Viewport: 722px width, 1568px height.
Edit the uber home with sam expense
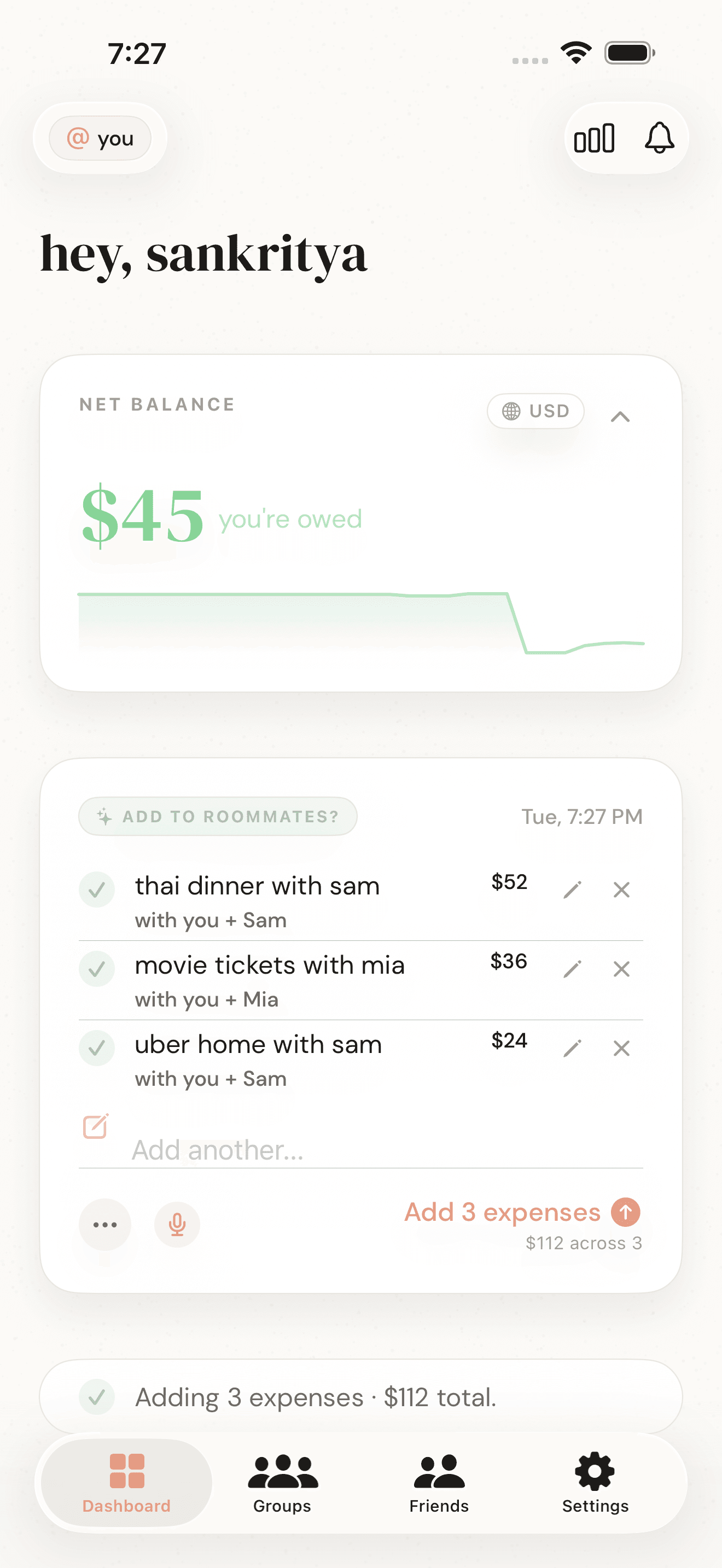[572, 1048]
